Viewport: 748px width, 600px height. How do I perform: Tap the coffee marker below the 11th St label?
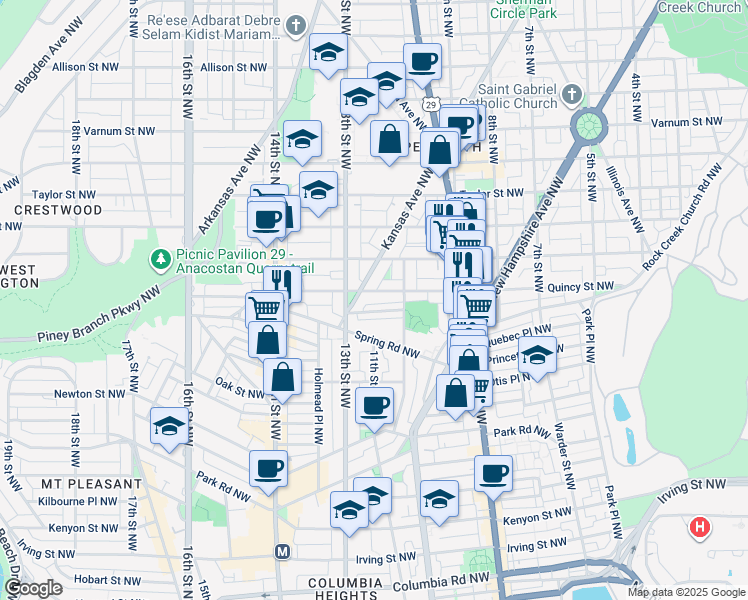pos(374,406)
